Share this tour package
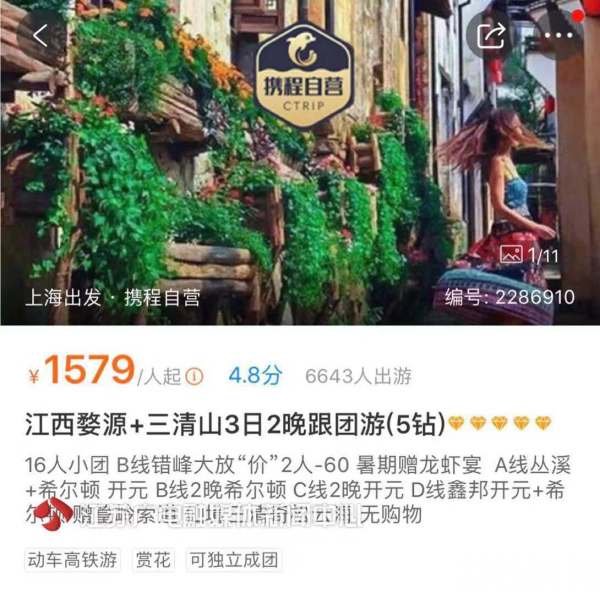 (x=491, y=36)
